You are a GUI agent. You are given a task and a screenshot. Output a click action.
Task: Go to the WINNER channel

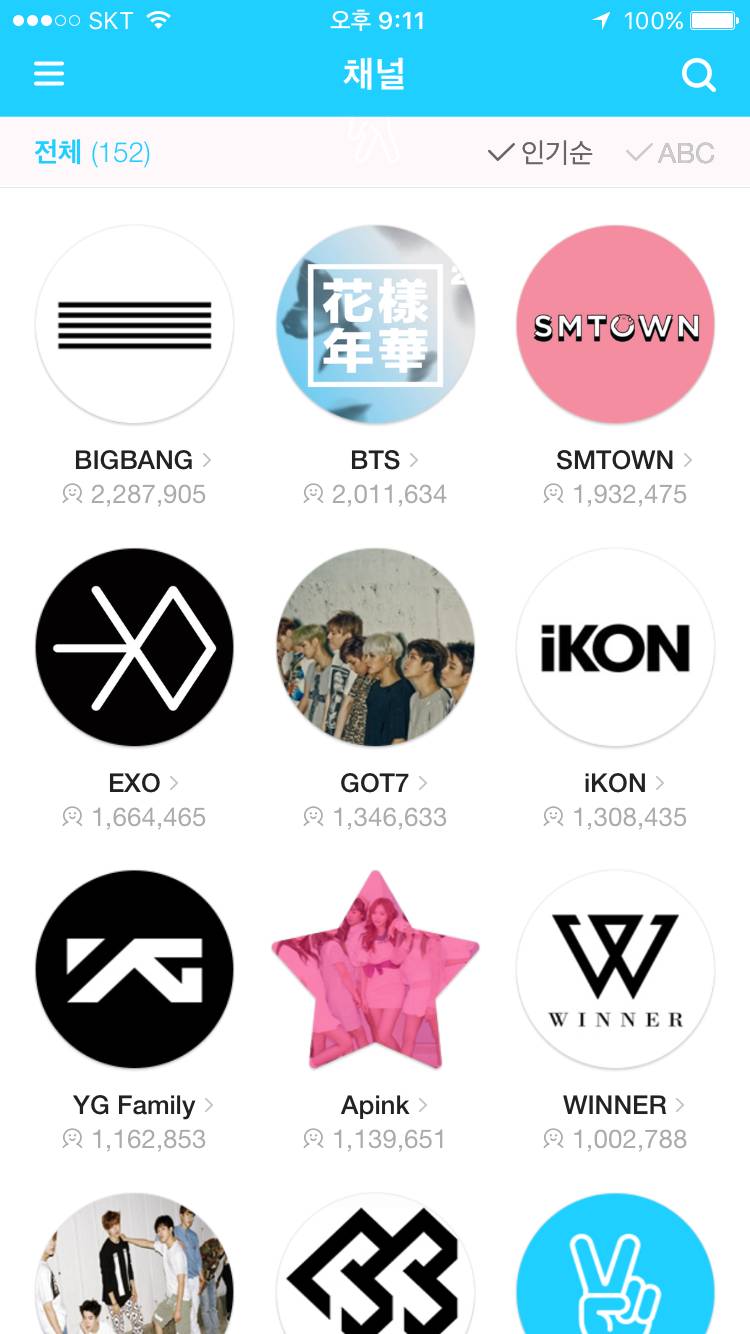pyautogui.click(x=615, y=969)
